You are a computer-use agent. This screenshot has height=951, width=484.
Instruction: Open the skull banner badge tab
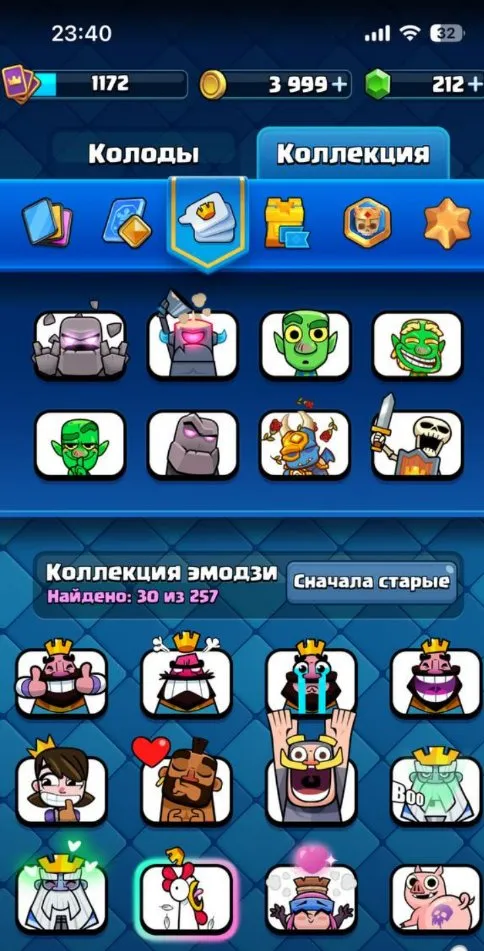[367, 223]
